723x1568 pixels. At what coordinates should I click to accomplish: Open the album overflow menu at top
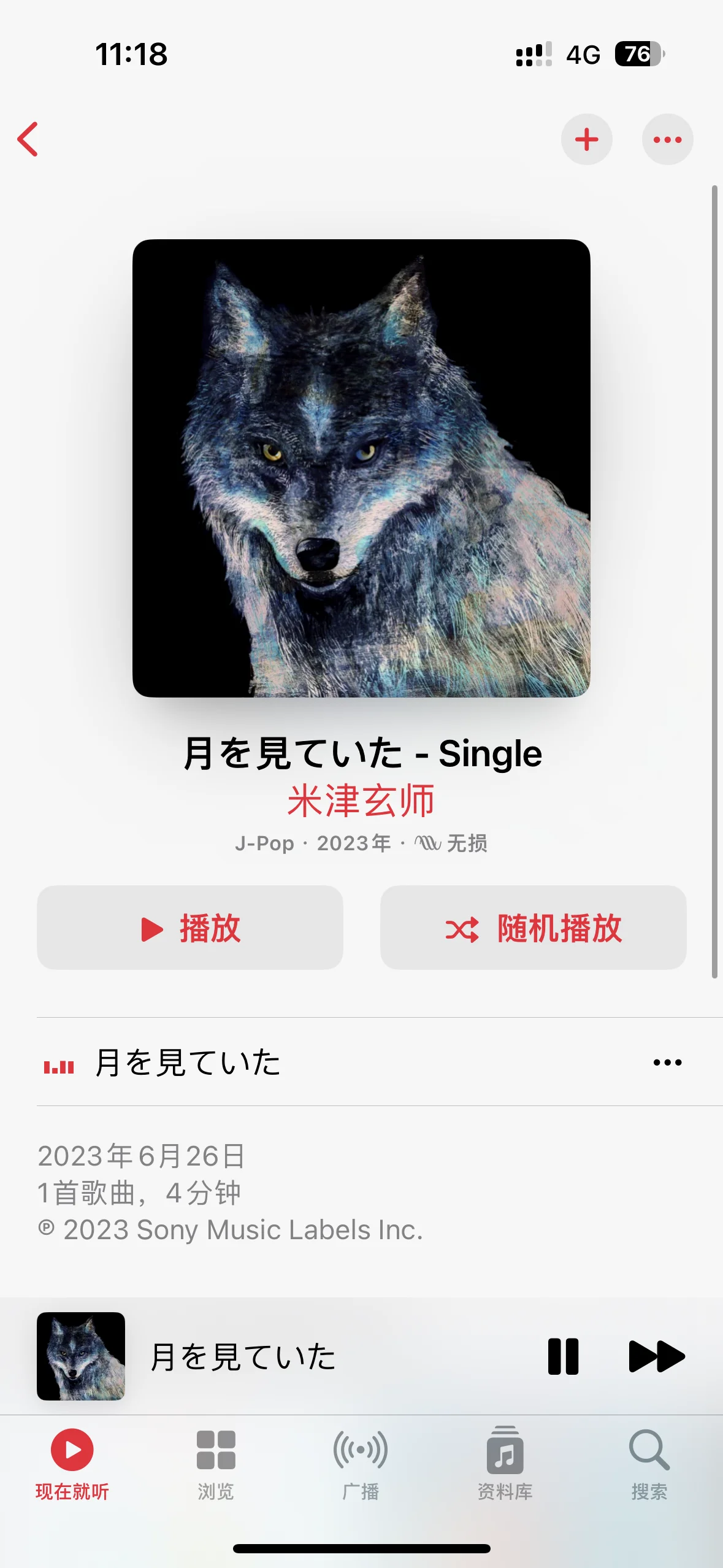click(667, 139)
